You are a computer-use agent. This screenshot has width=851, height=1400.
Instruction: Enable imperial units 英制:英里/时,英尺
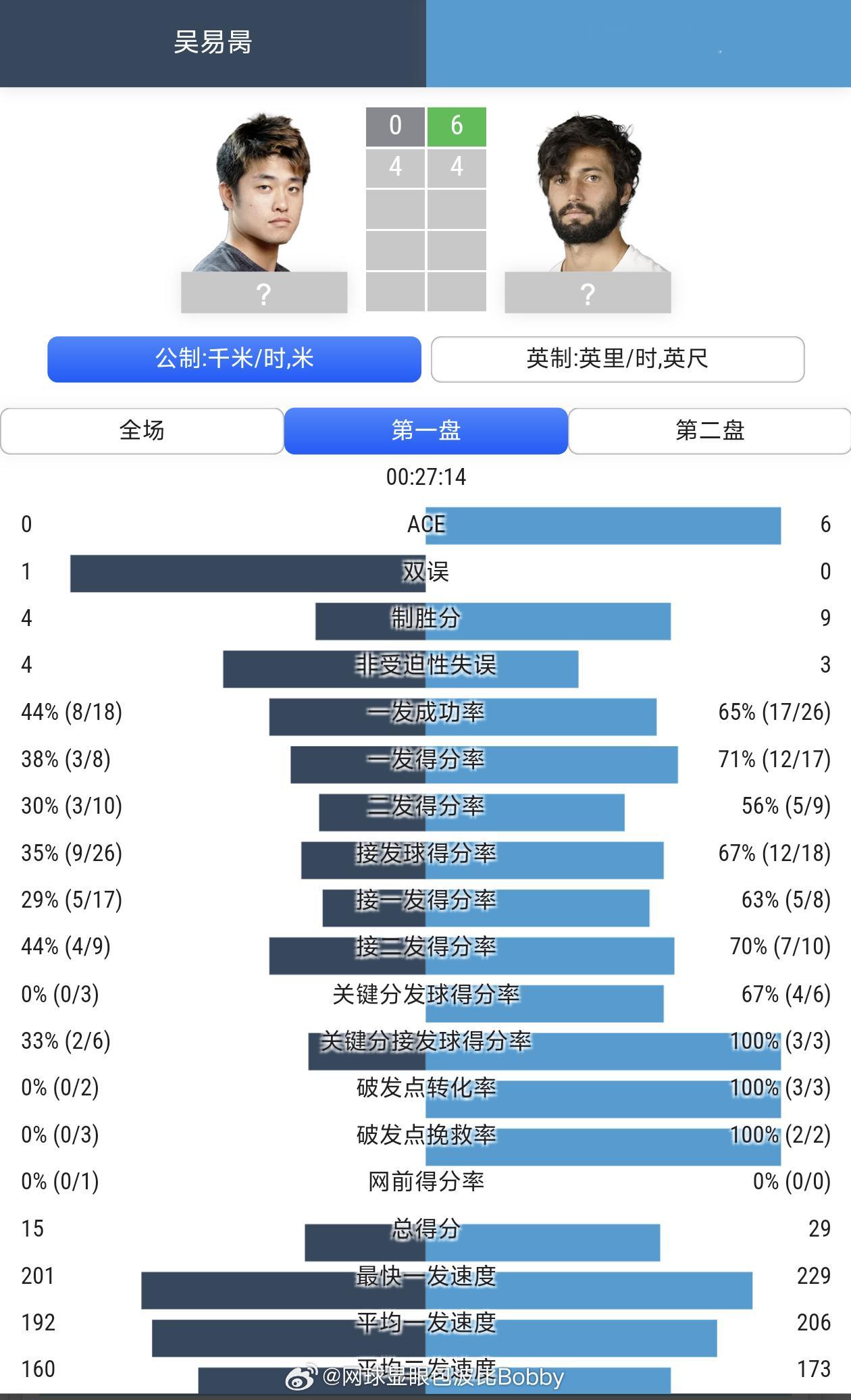pos(617,359)
